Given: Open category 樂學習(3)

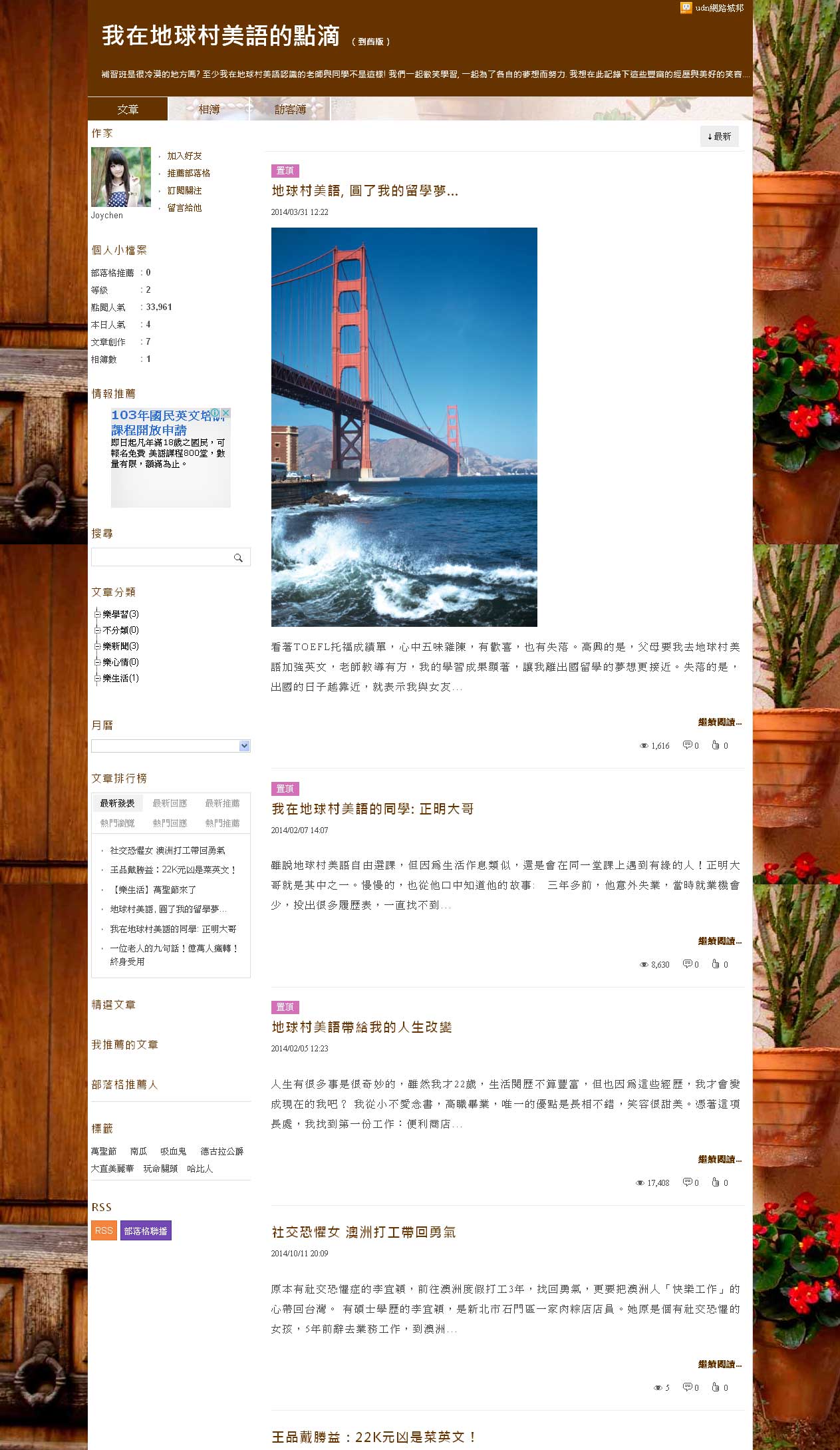Looking at the screenshot, I should (x=120, y=614).
